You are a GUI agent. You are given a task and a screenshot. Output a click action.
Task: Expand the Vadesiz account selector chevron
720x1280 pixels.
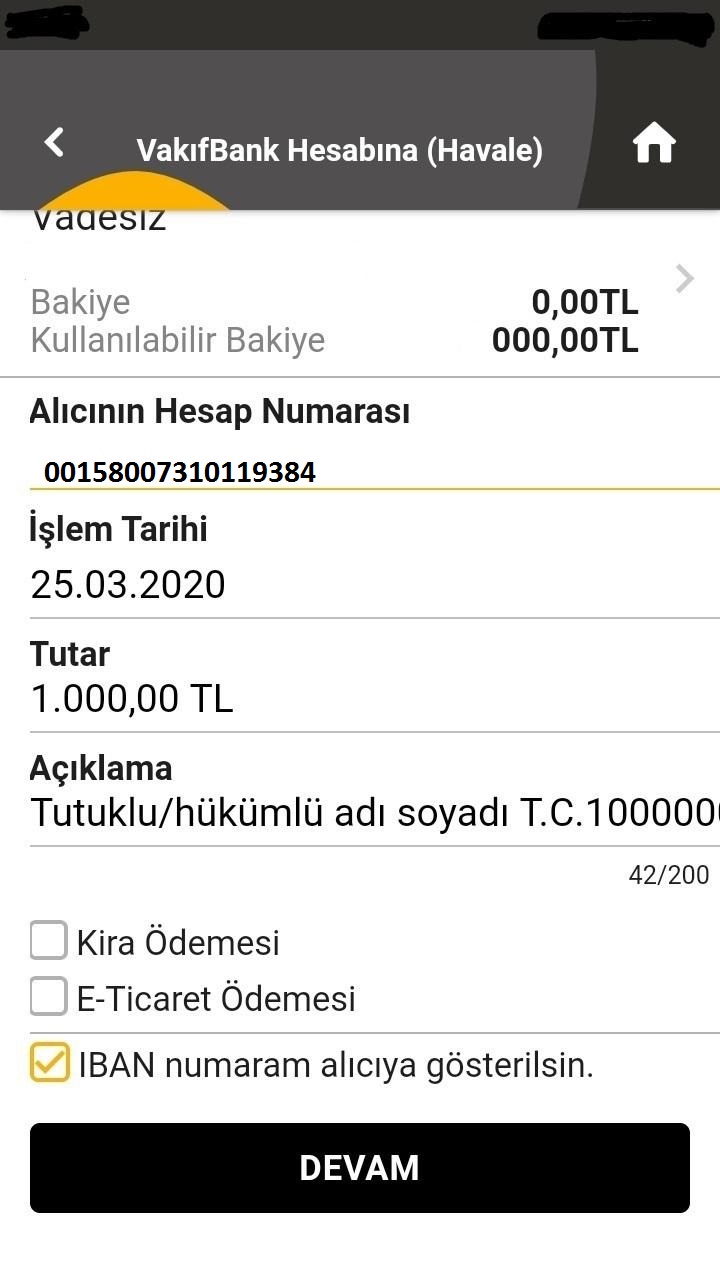pyautogui.click(x=684, y=279)
